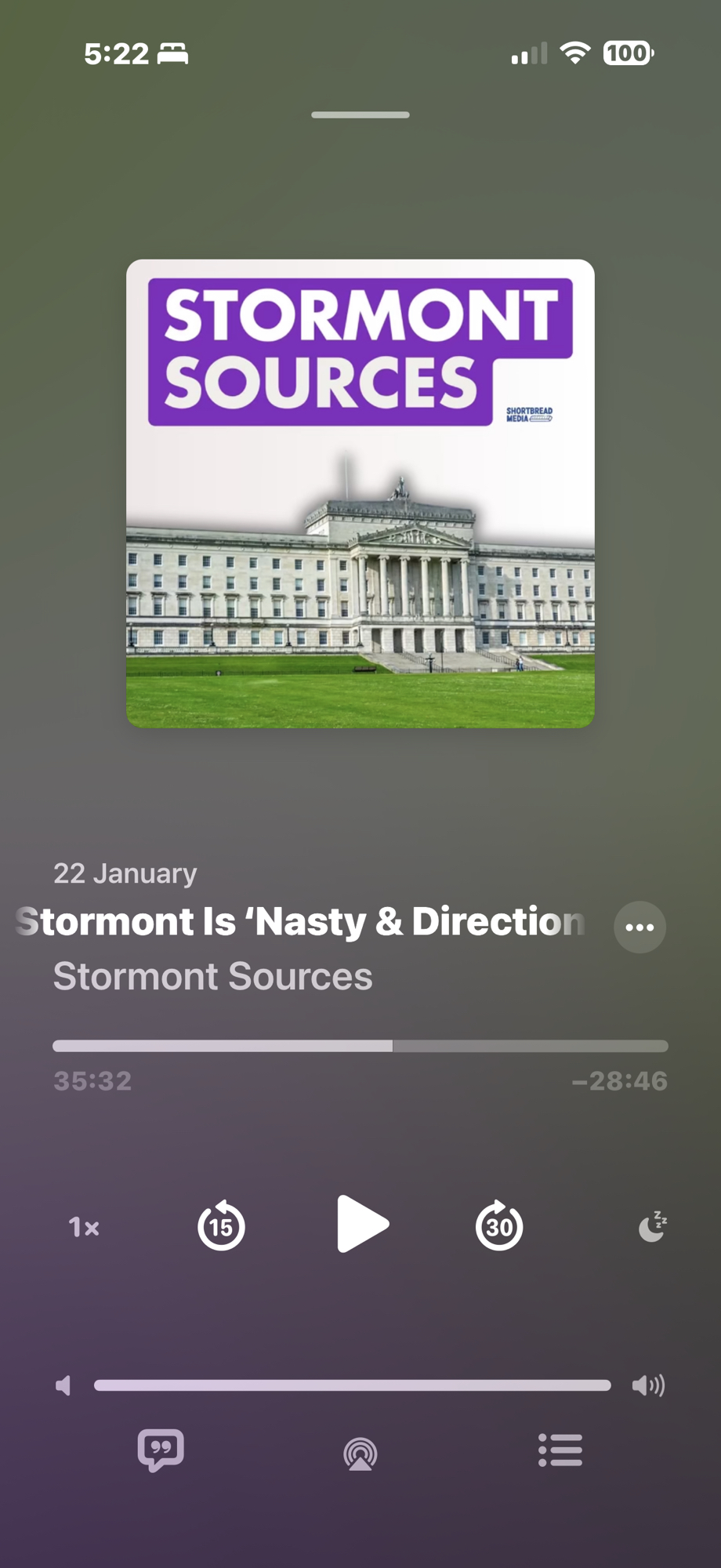Open the episode's more options menu
The height and width of the screenshot is (1568, 721).
[639, 927]
